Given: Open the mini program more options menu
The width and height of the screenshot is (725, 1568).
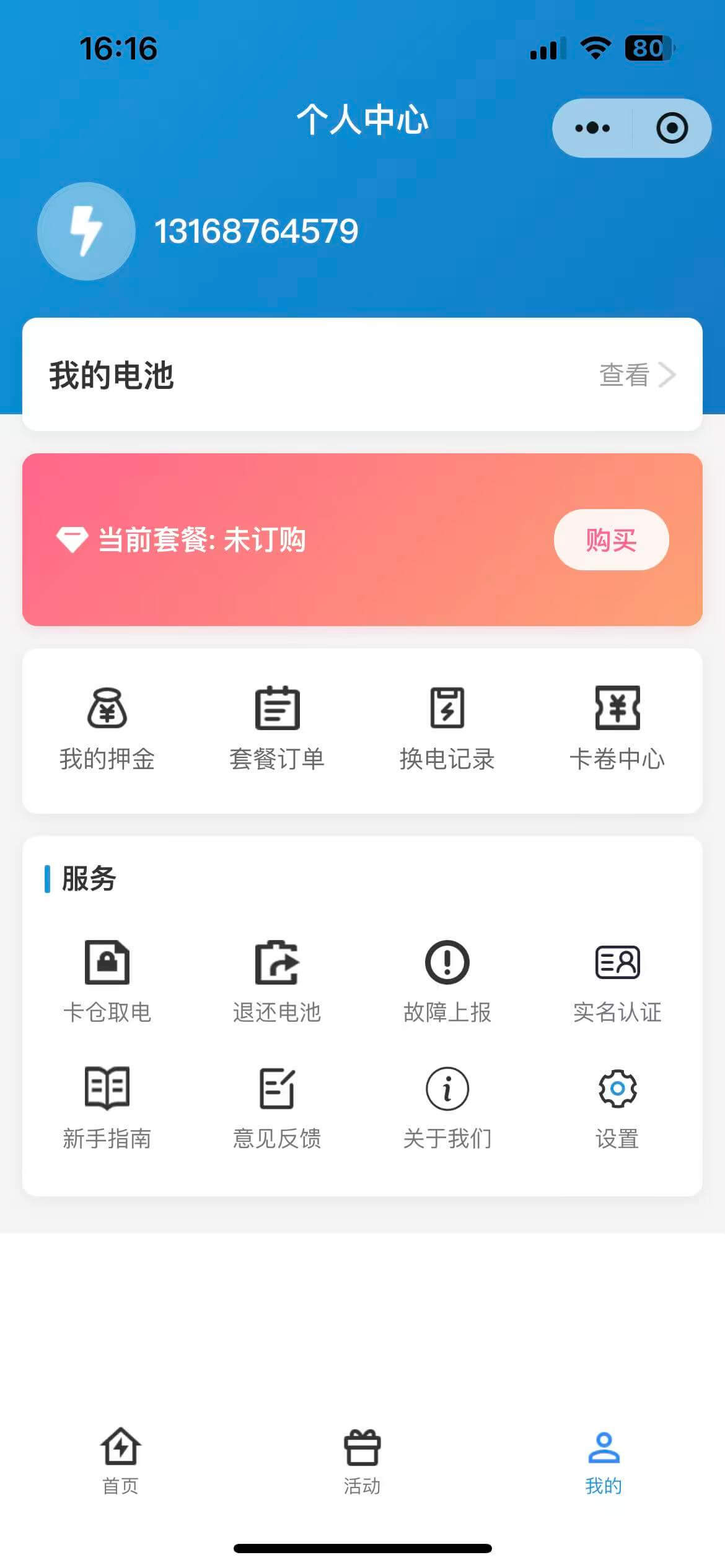Looking at the screenshot, I should pyautogui.click(x=592, y=128).
